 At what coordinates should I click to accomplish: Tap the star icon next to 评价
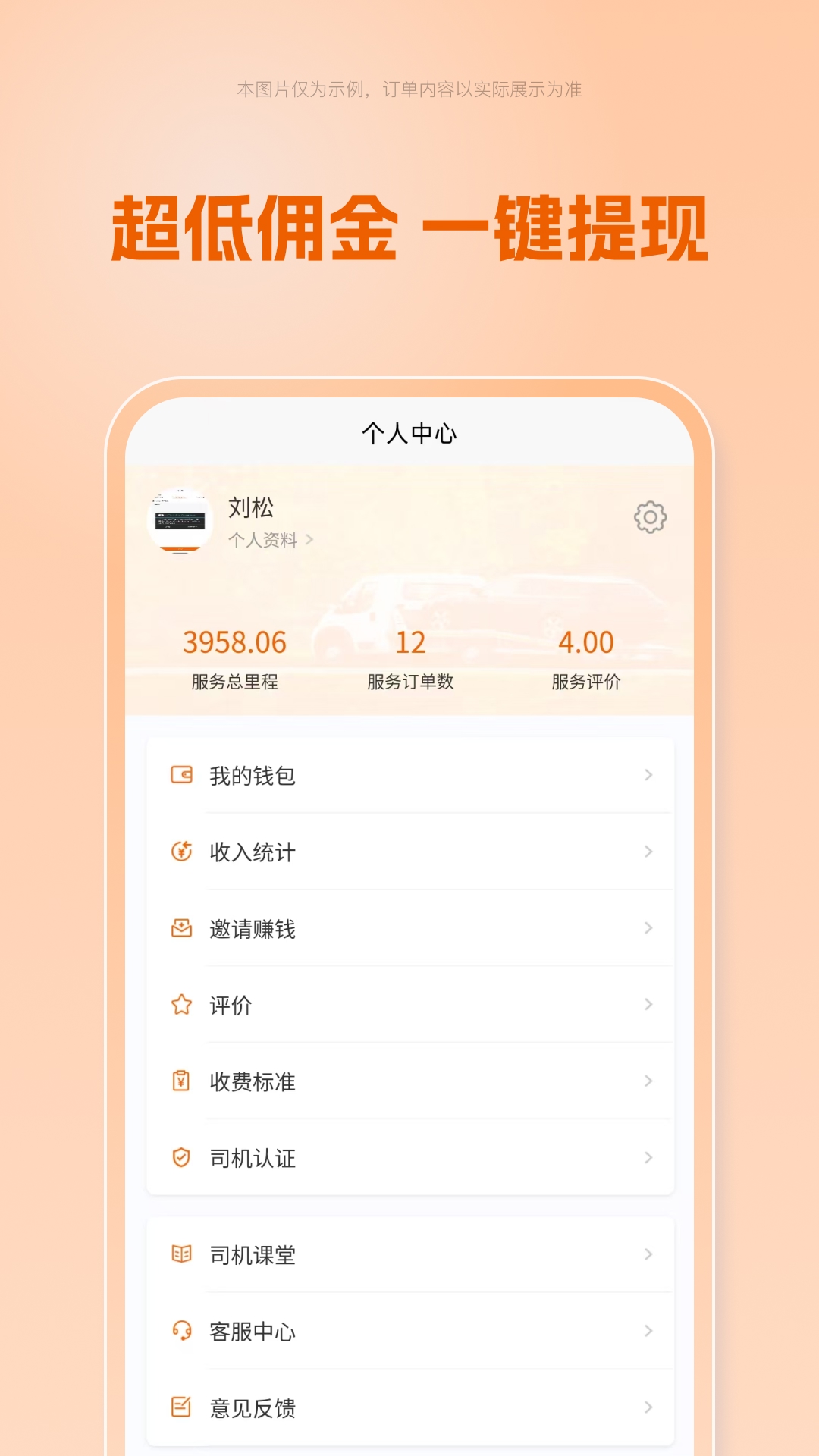tap(180, 1006)
